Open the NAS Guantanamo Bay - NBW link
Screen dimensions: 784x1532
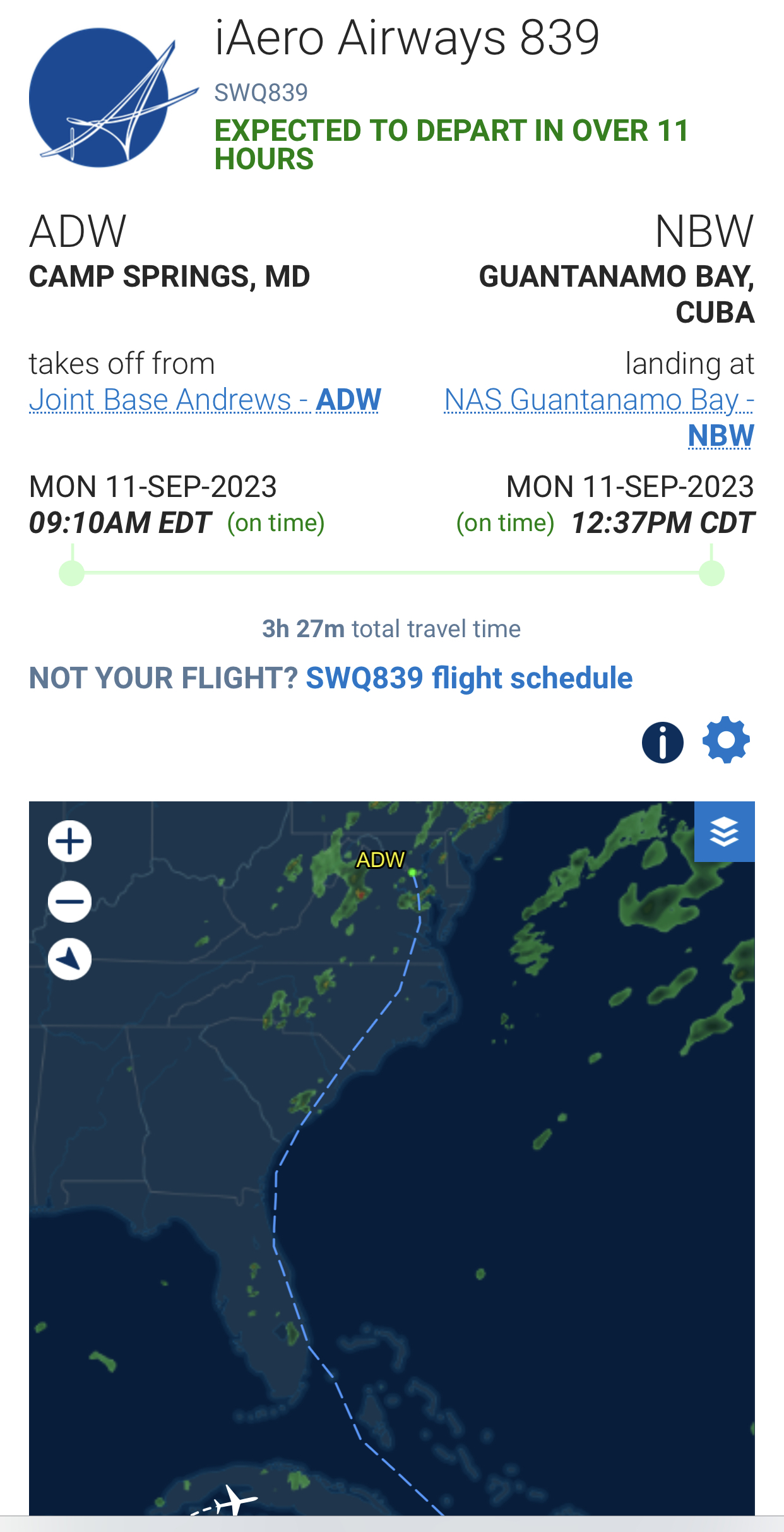[x=599, y=417]
